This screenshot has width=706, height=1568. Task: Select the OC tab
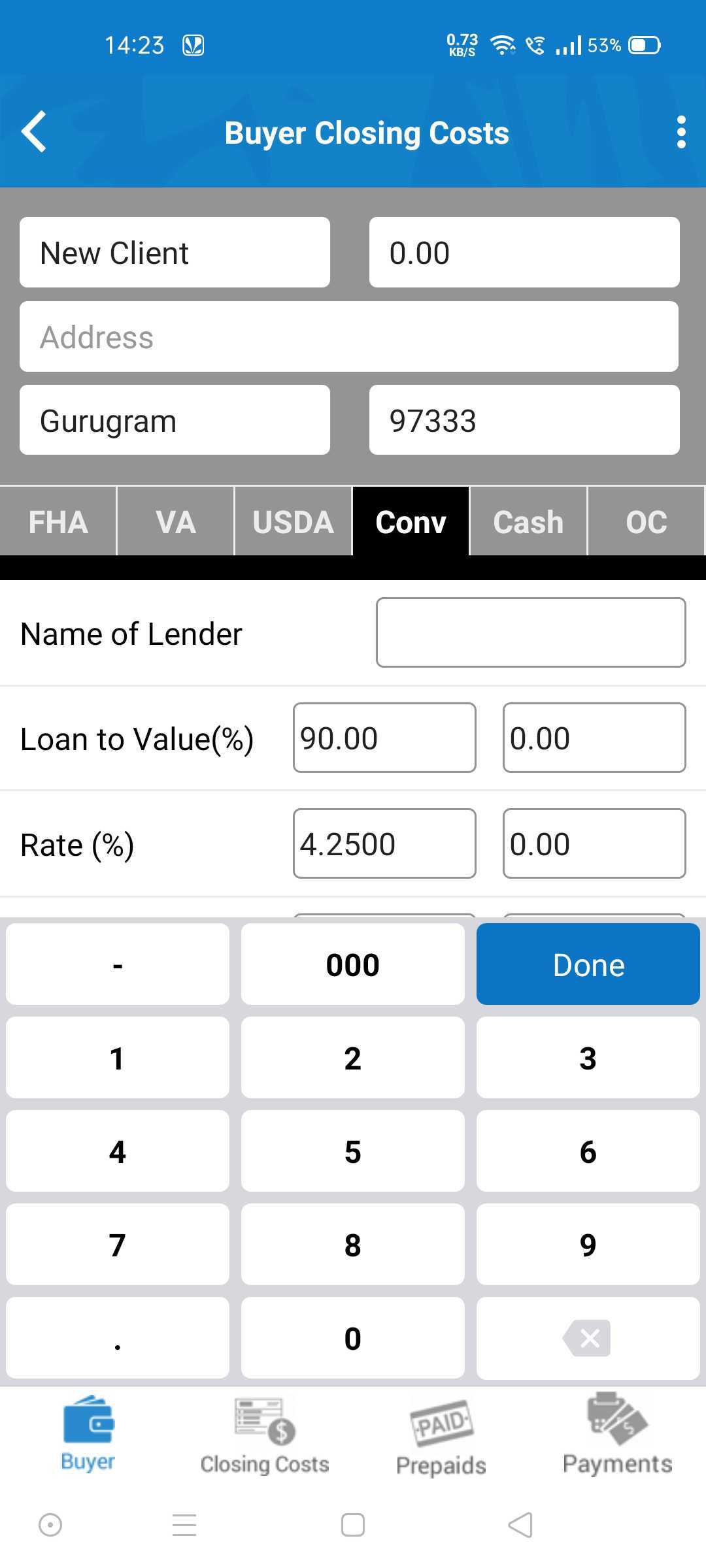tap(647, 522)
